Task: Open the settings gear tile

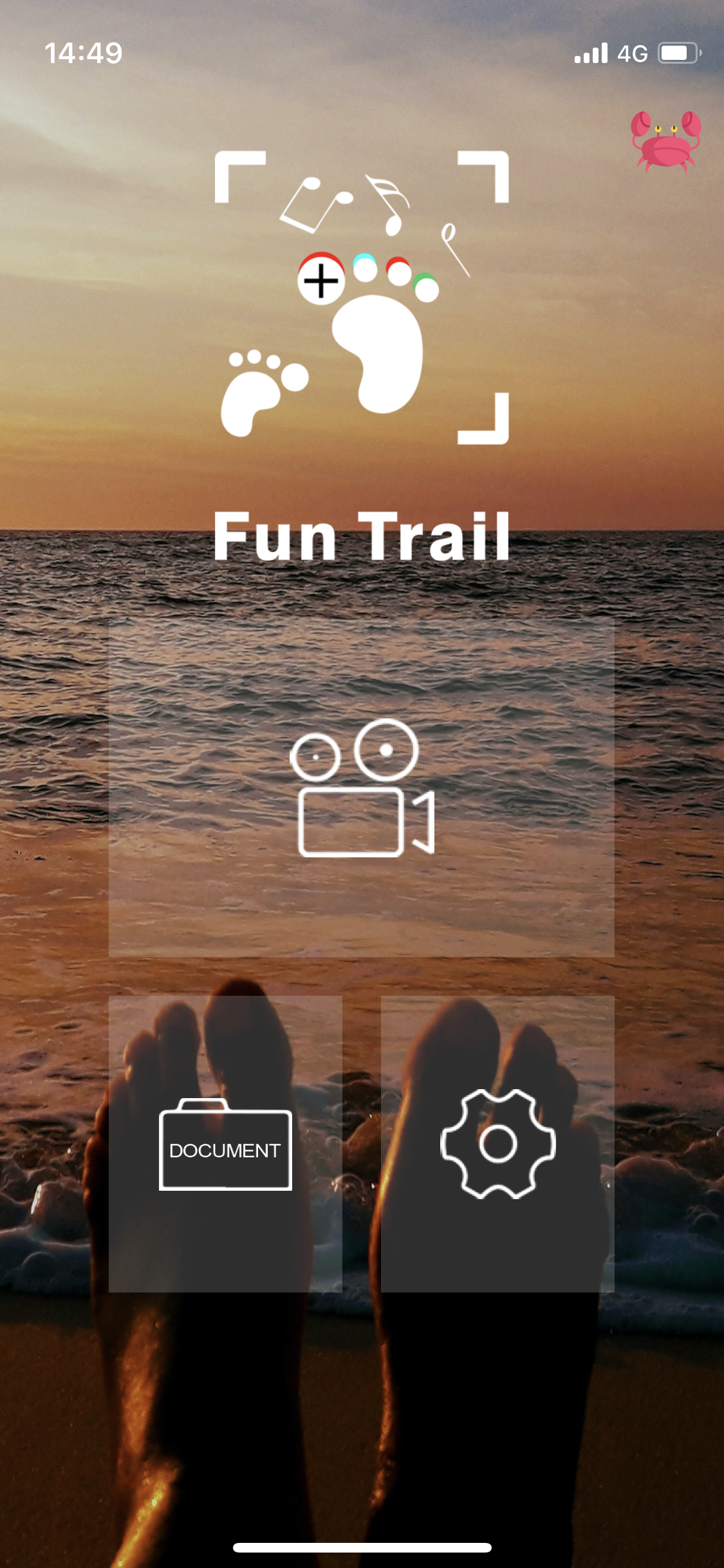Action: coord(497,1144)
